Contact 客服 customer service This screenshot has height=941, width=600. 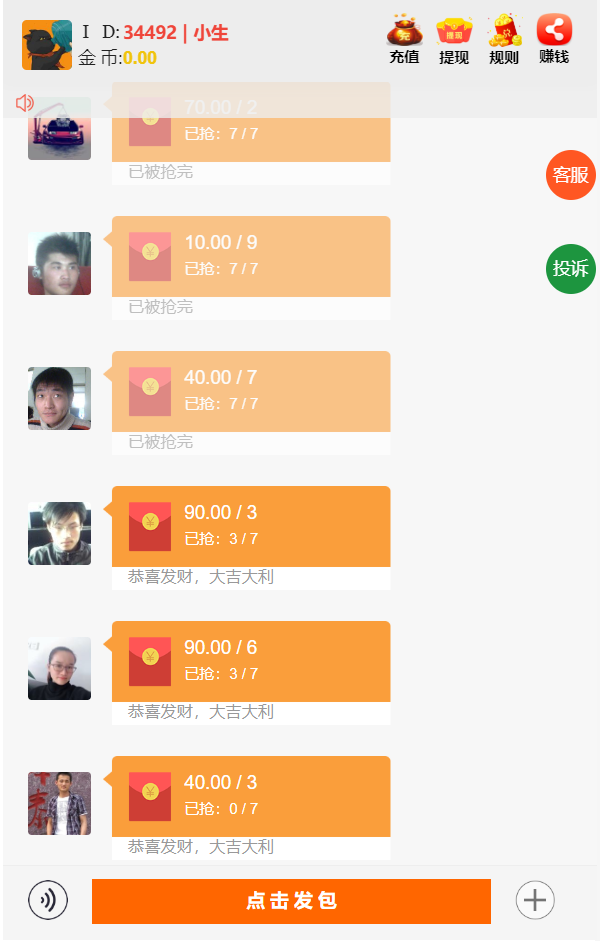pos(570,175)
